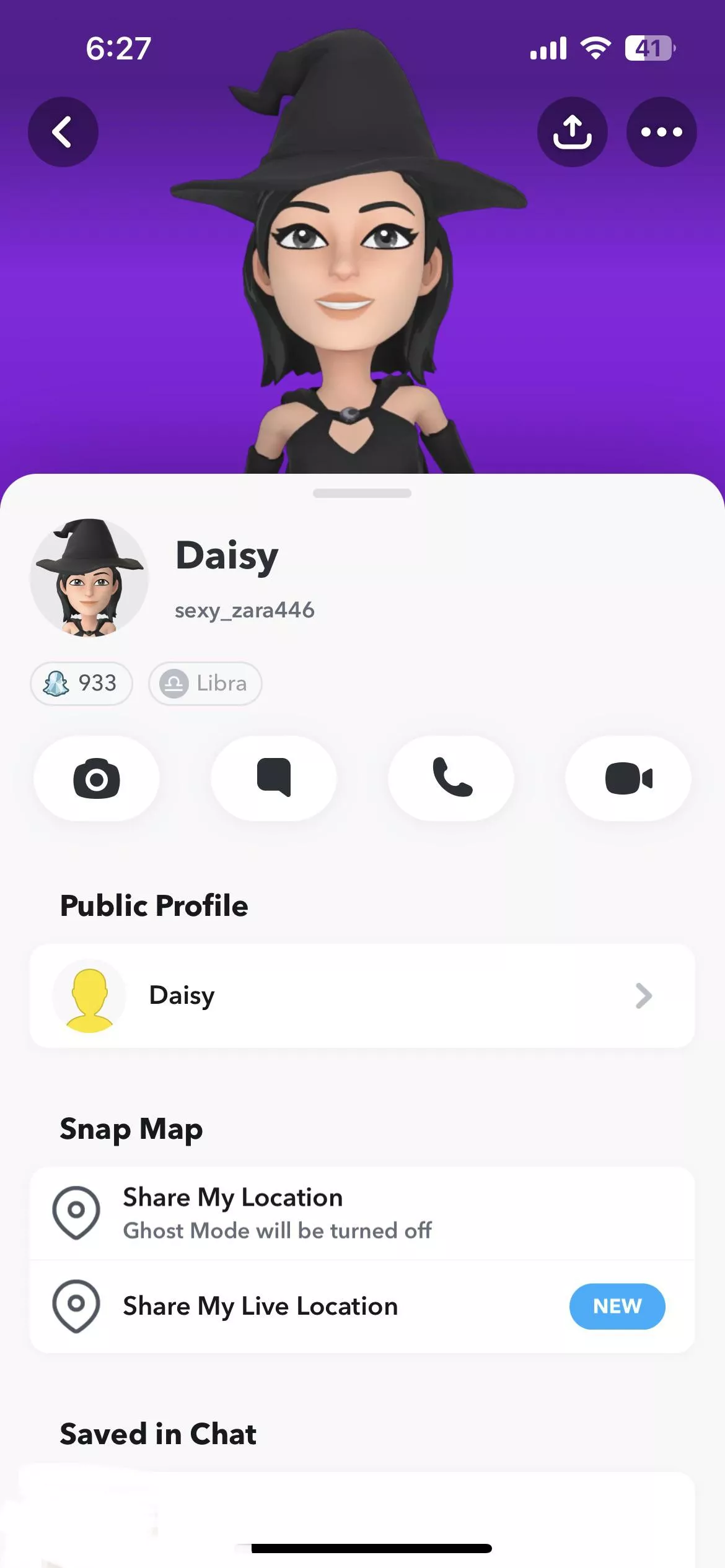Viewport: 725px width, 1568px height.
Task: Start a voice call with Daisy
Action: [x=451, y=778]
